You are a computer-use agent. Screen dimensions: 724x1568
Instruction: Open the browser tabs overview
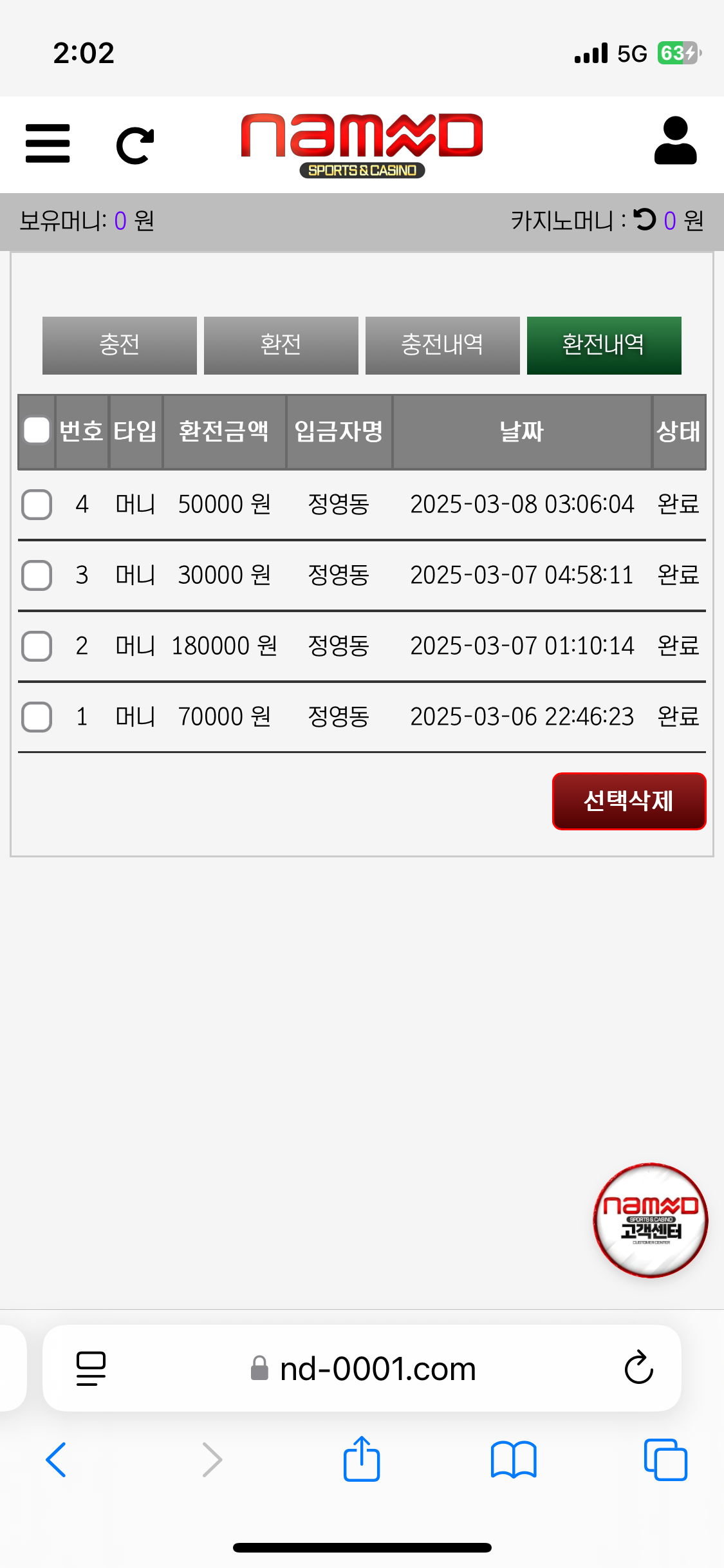point(665,1460)
